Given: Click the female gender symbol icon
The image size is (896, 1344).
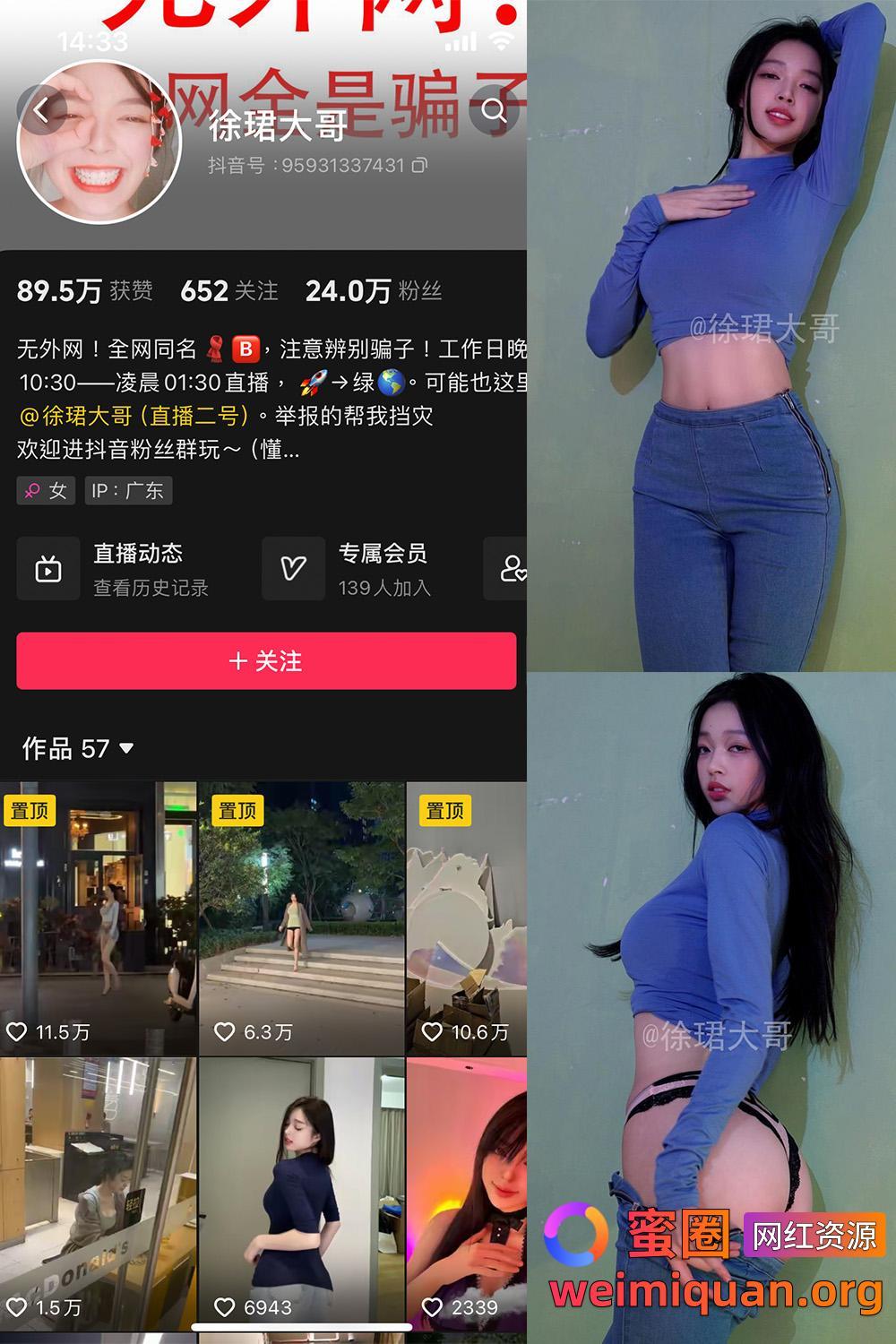Looking at the screenshot, I should [x=30, y=490].
